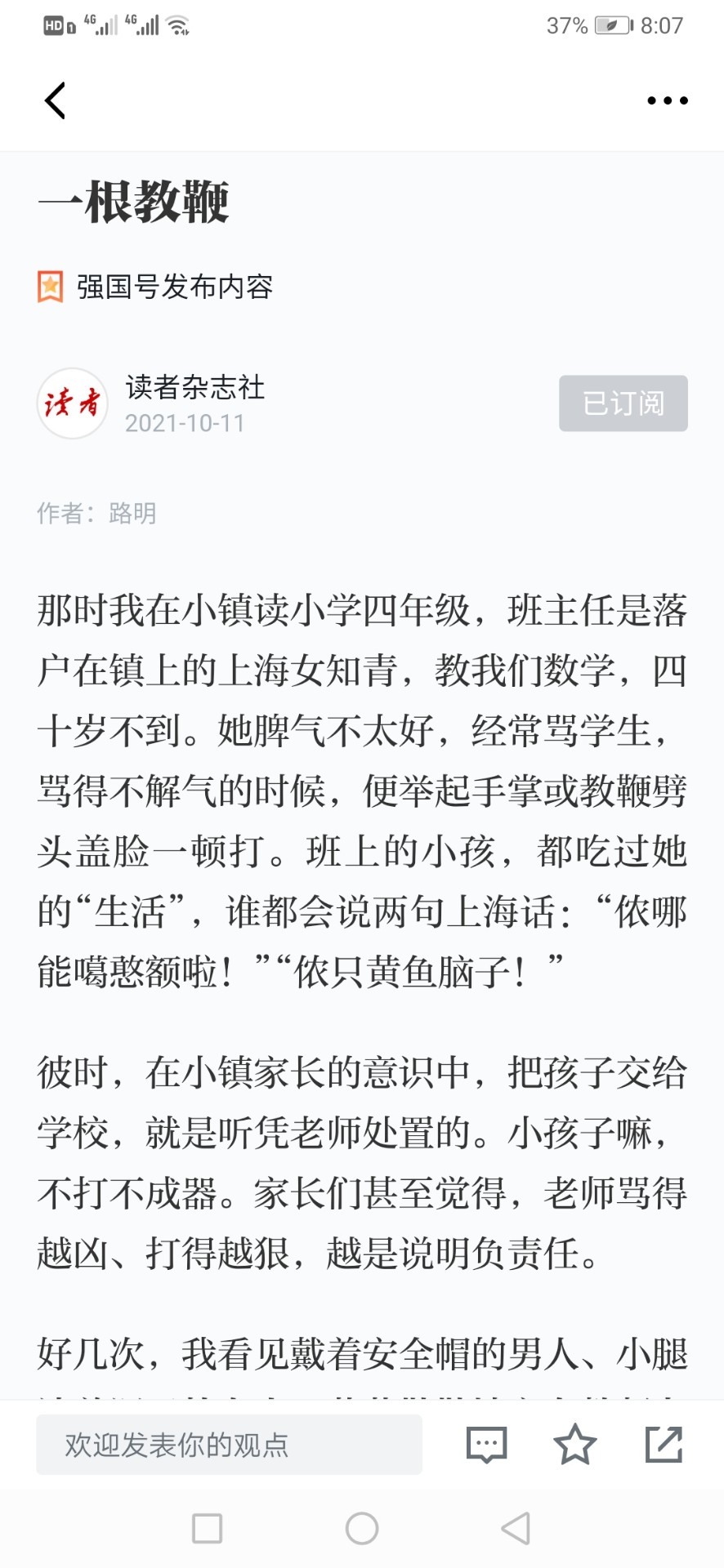Open 读者杂志社 publisher profile
This screenshot has width=724, height=1568.
195,388
